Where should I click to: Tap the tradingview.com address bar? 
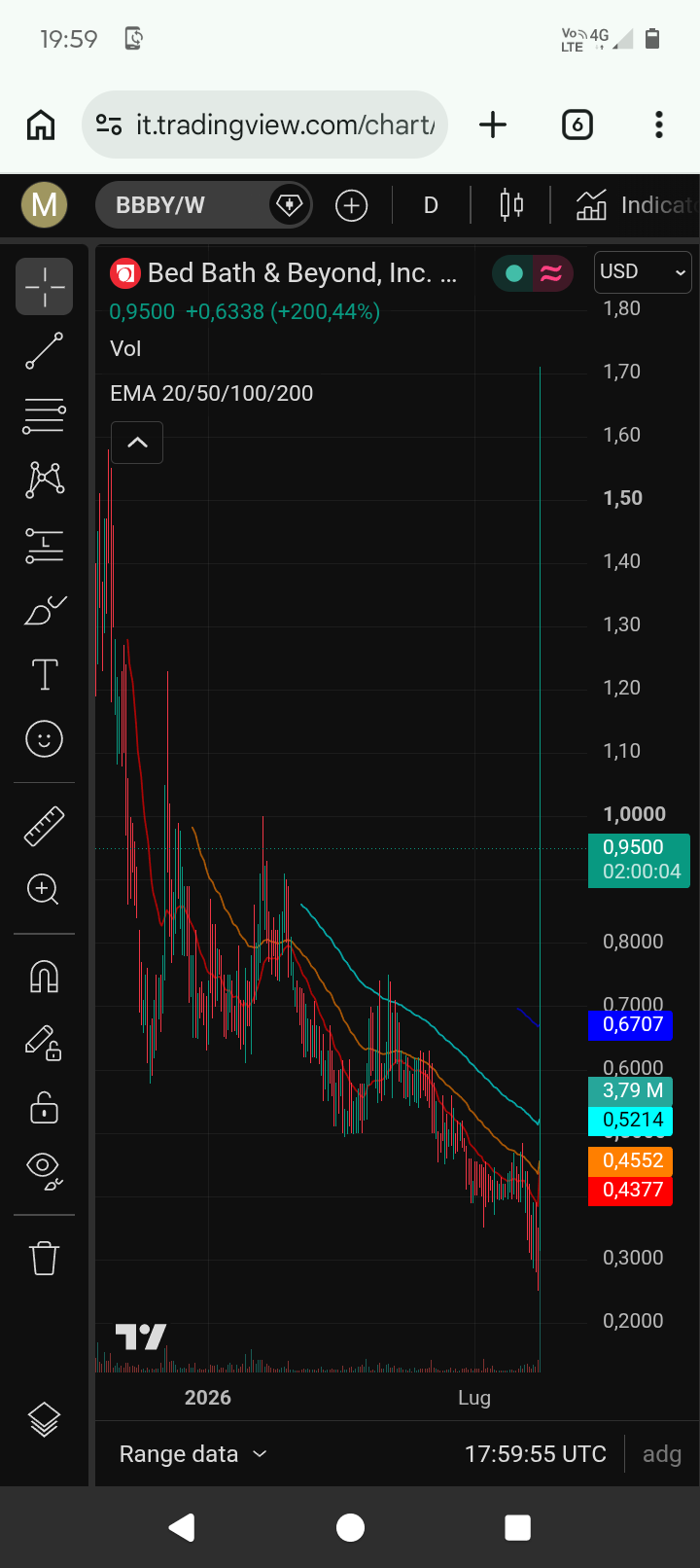(264, 125)
